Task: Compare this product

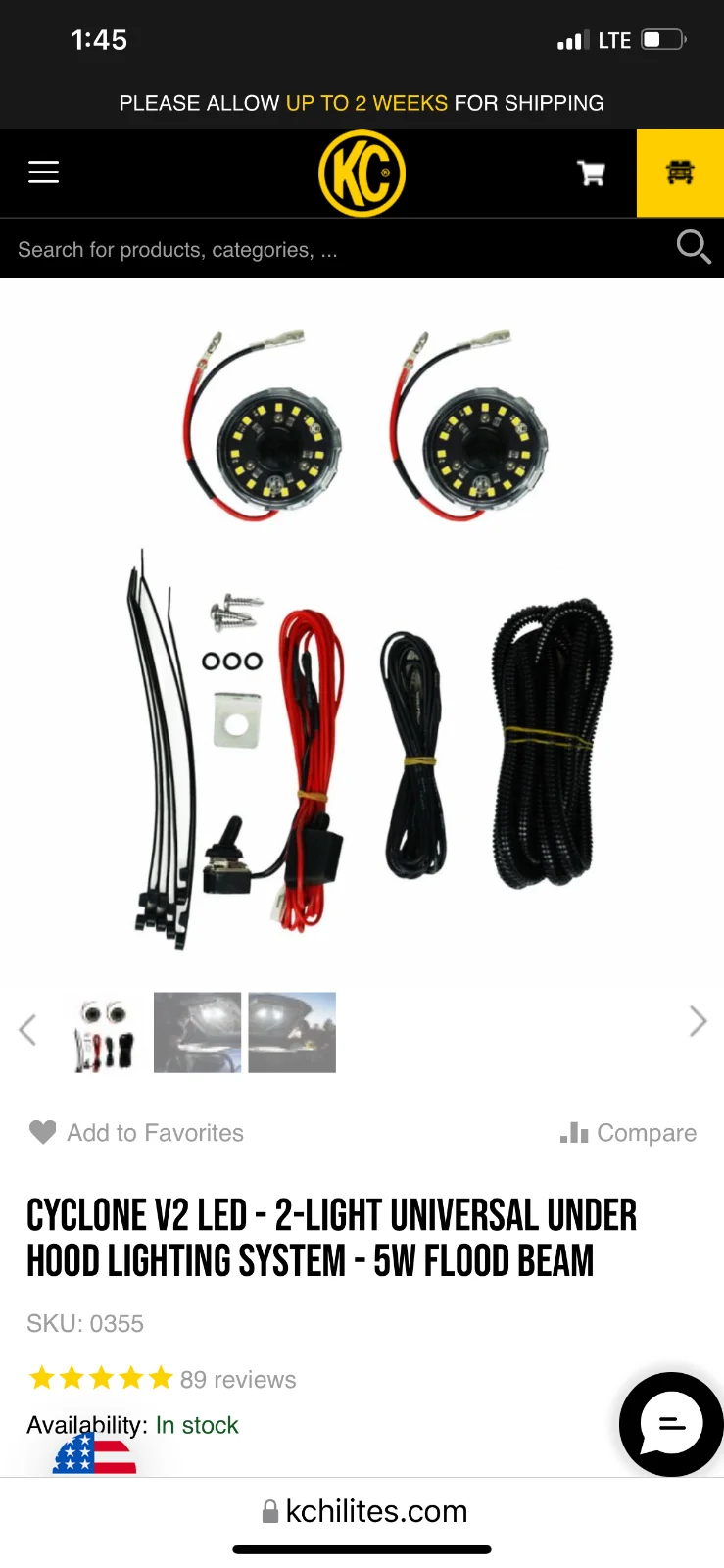Action: 629,1133
